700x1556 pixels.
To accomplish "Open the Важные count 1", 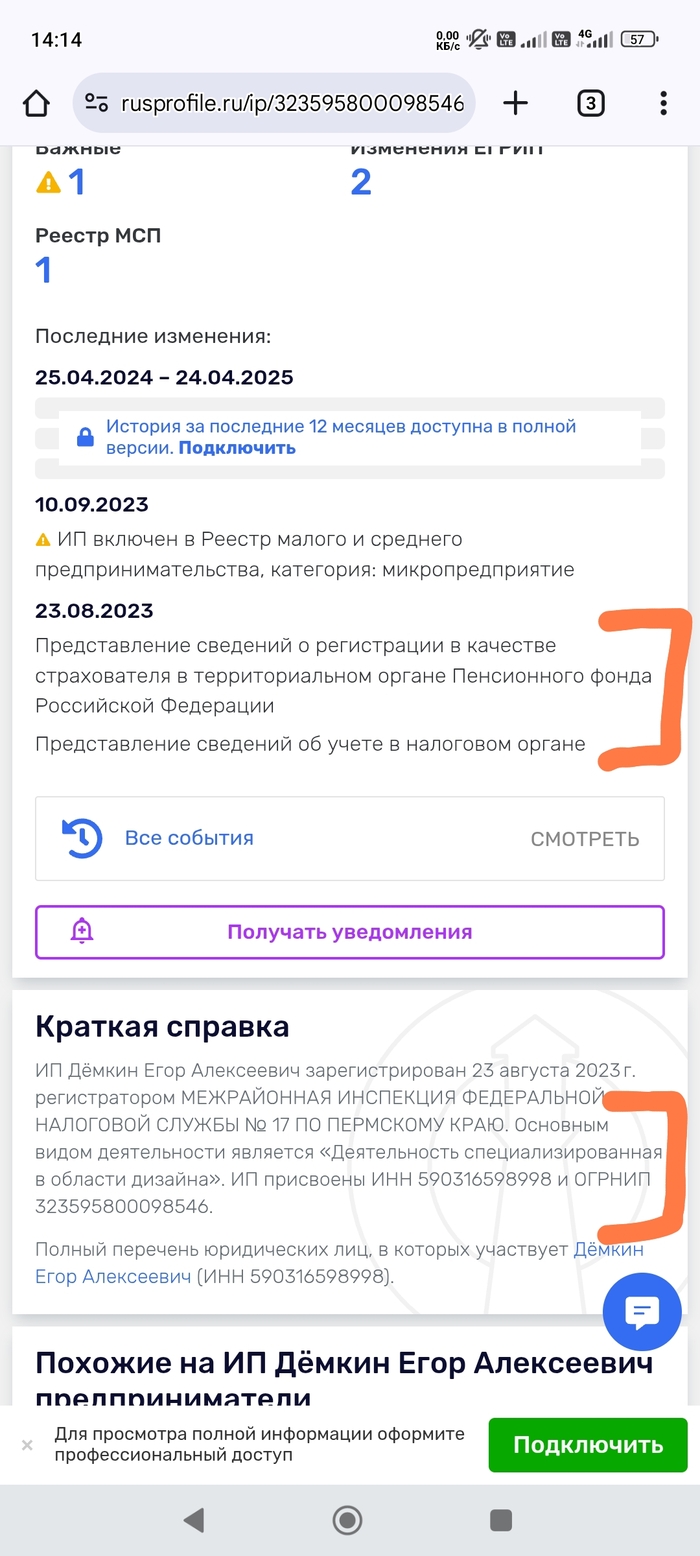I will [x=75, y=182].
